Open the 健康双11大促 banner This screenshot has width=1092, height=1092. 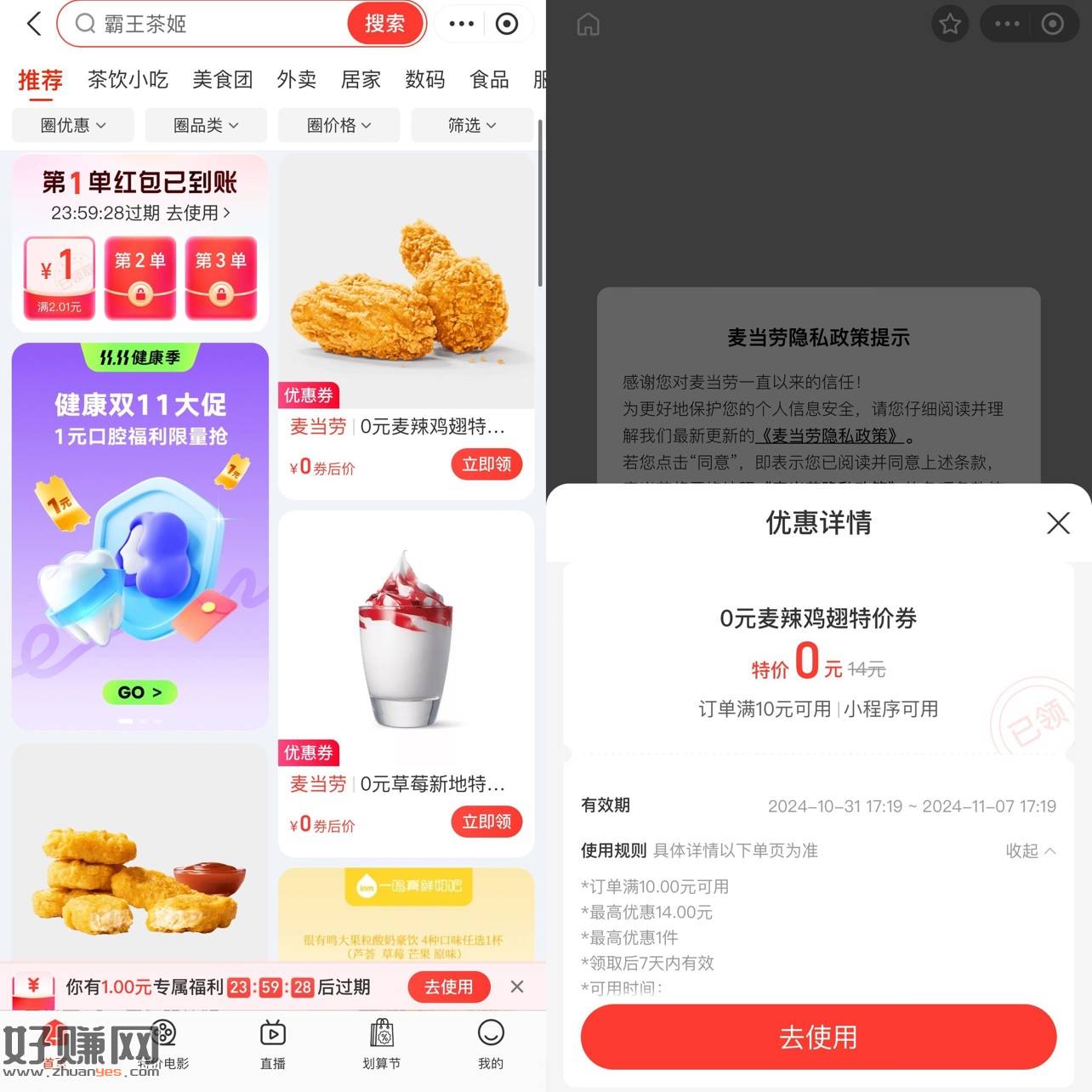click(x=140, y=536)
